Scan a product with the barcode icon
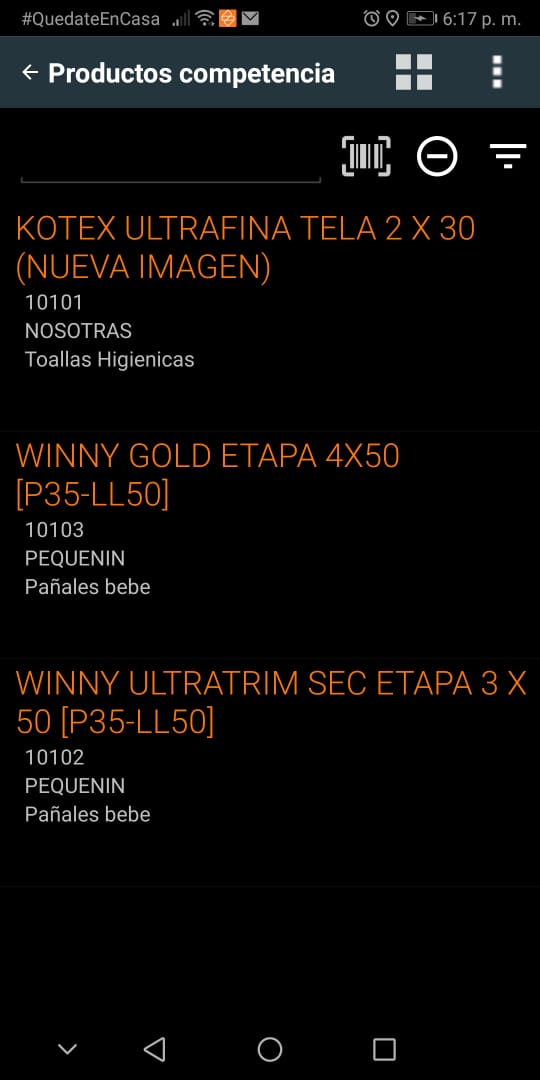Image resolution: width=540 pixels, height=1080 pixels. 366,157
